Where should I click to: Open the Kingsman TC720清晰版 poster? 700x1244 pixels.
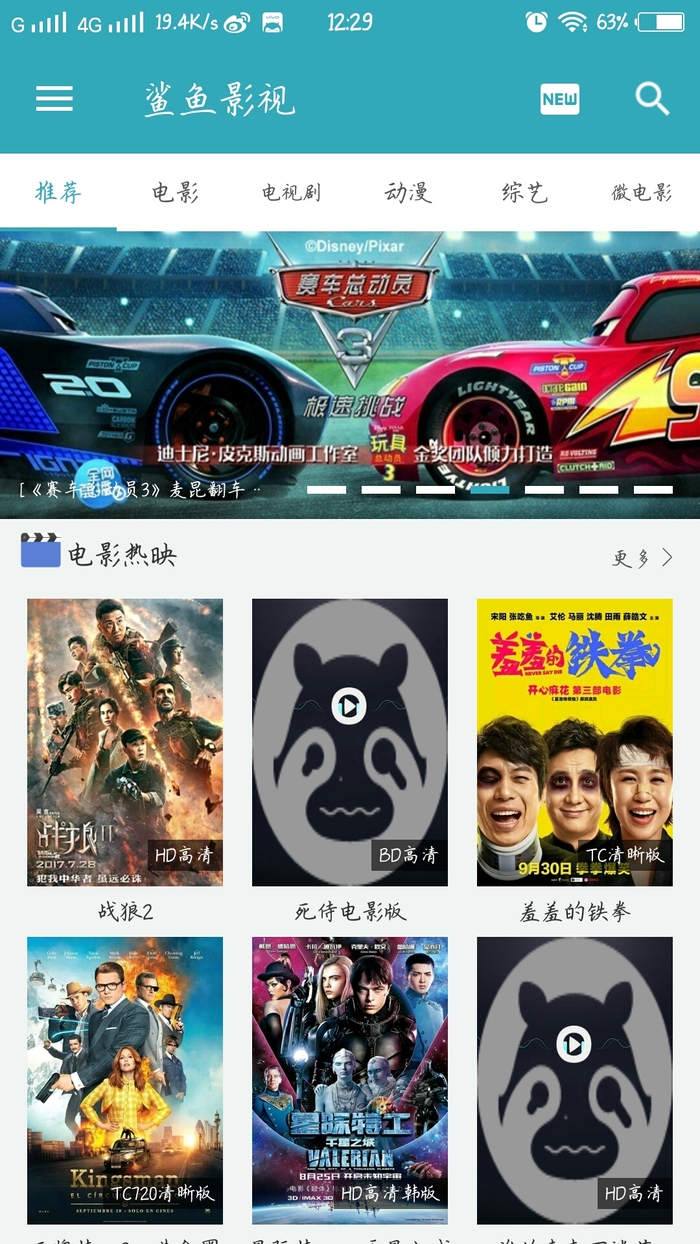point(125,1080)
